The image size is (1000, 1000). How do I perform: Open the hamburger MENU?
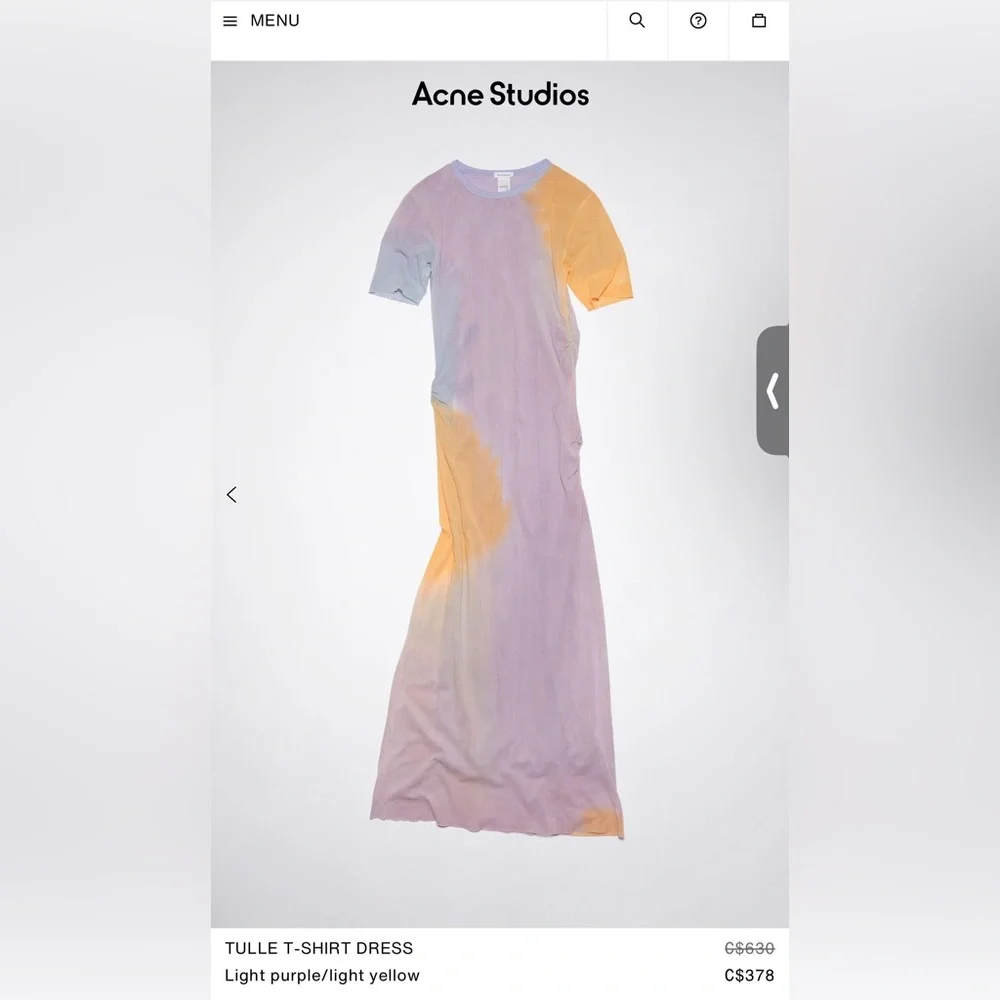[x=261, y=21]
